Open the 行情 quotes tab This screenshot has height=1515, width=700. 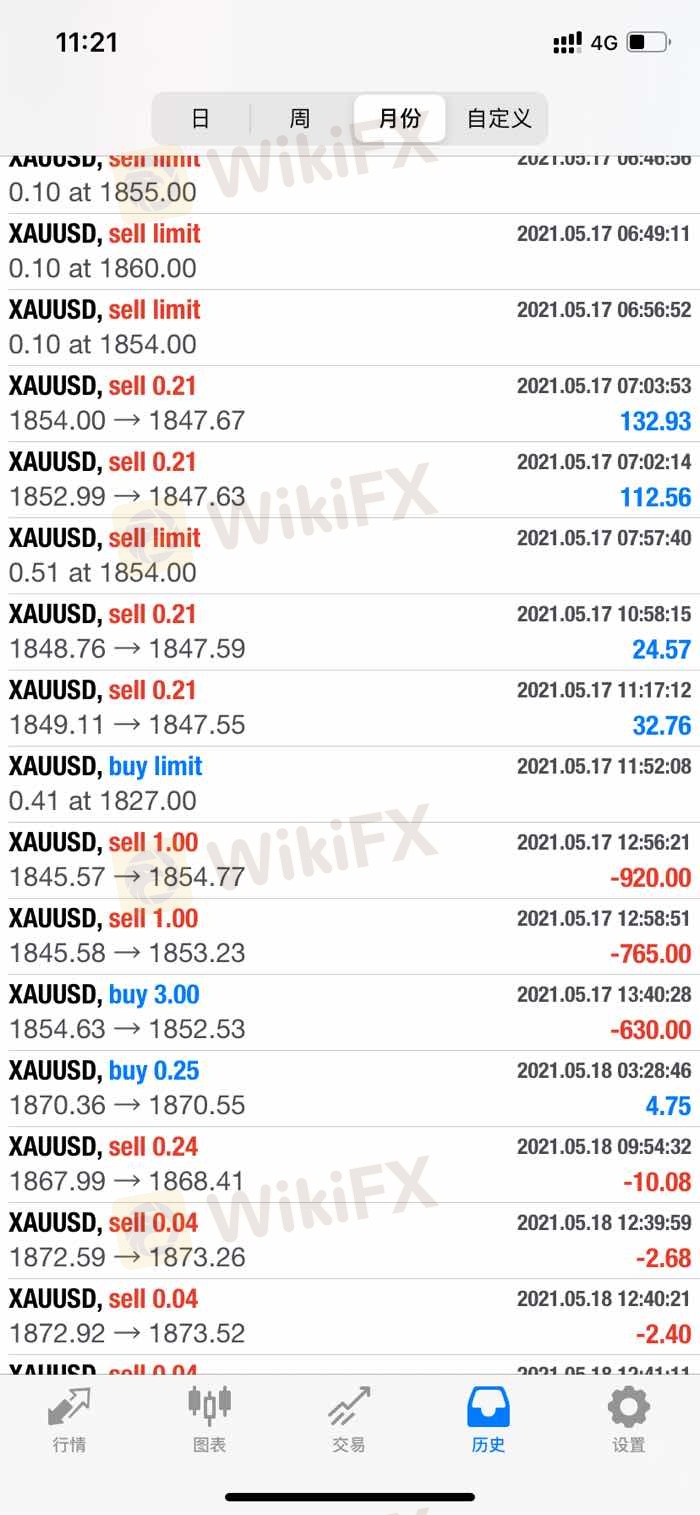(70, 1420)
